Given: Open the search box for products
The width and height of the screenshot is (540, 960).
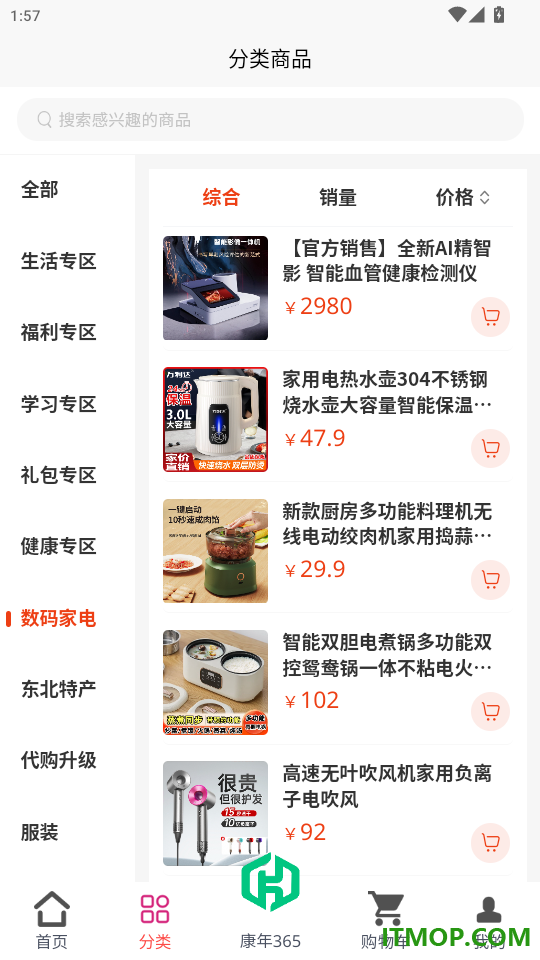Looking at the screenshot, I should [x=270, y=119].
